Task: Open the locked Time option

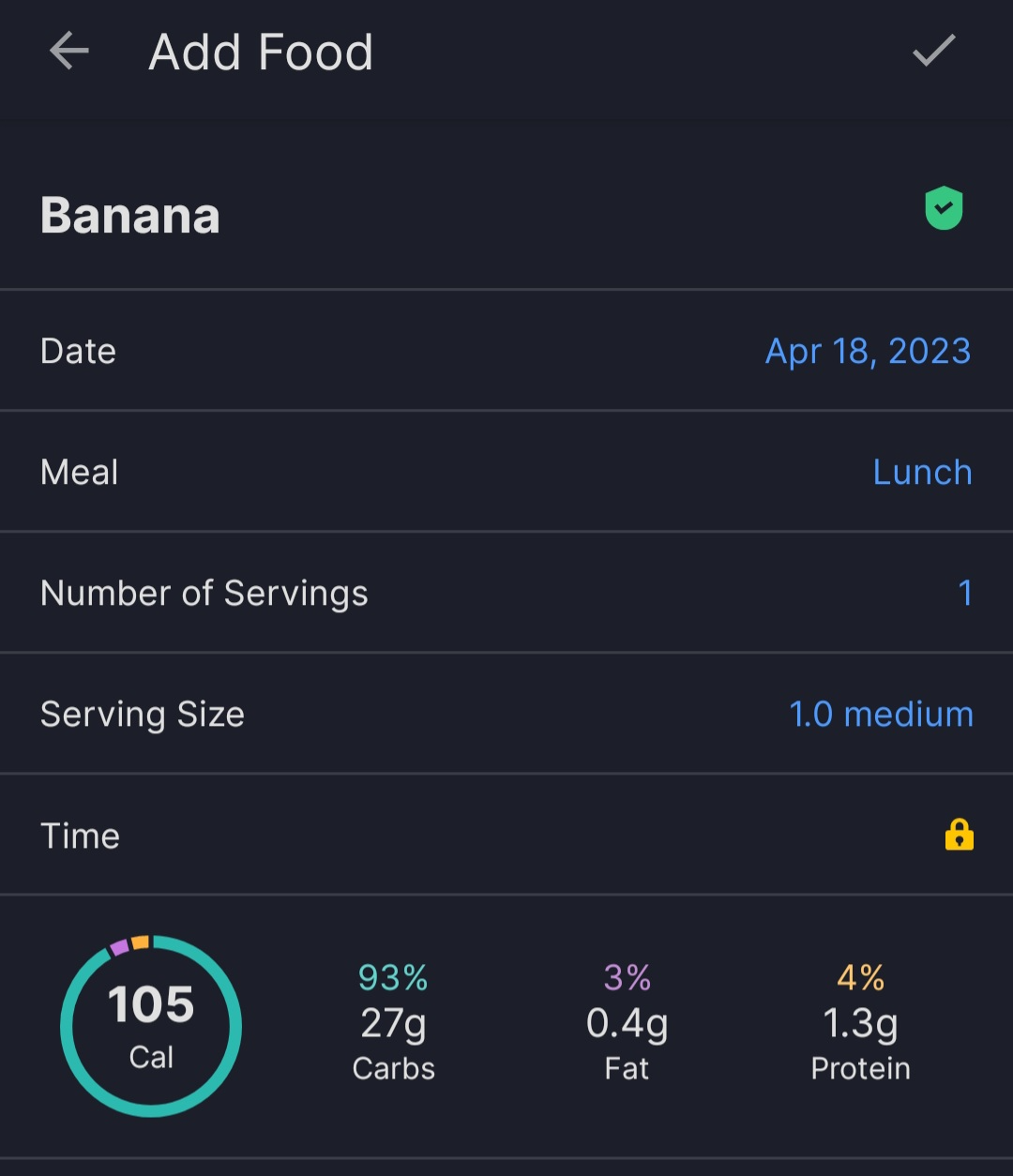Action: click(x=959, y=835)
